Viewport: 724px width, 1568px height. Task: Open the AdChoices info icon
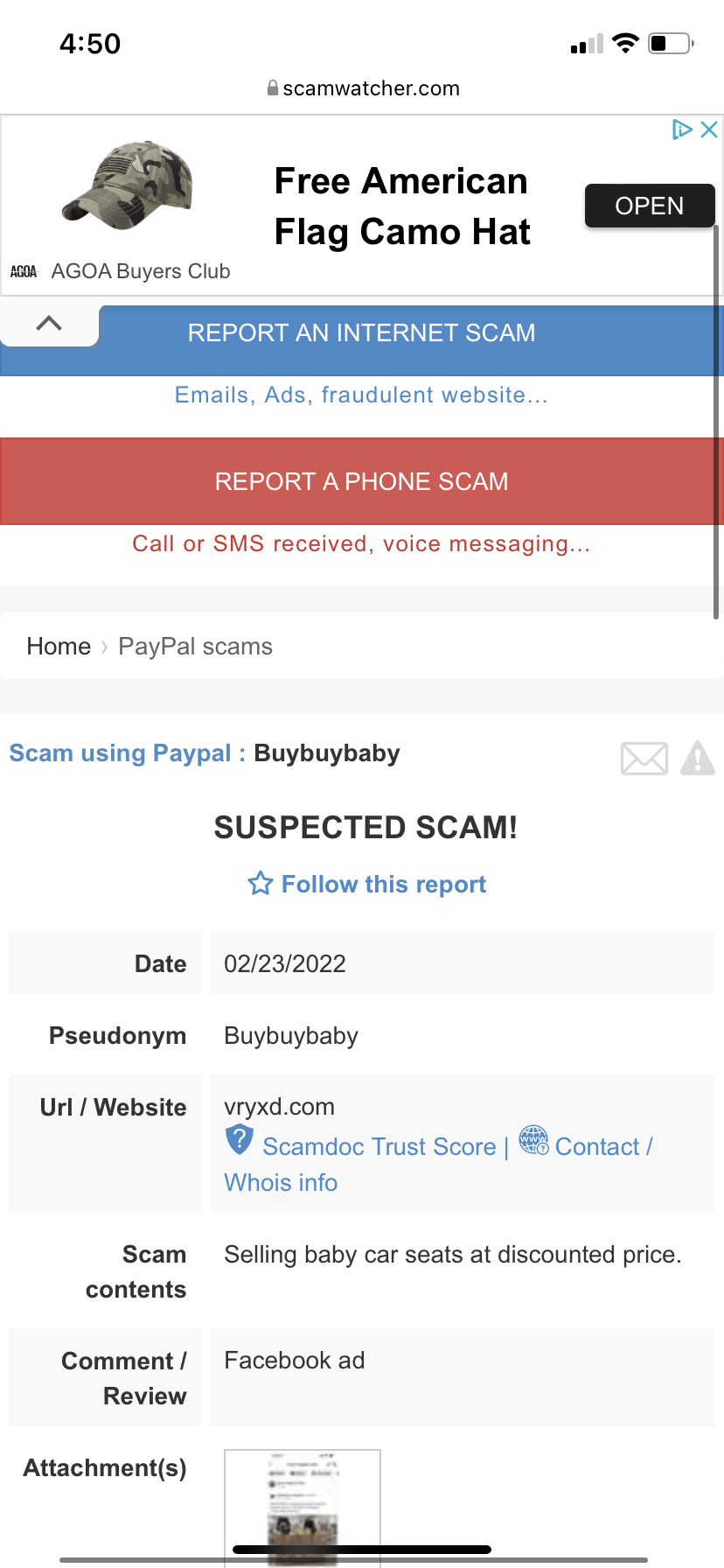point(681,129)
